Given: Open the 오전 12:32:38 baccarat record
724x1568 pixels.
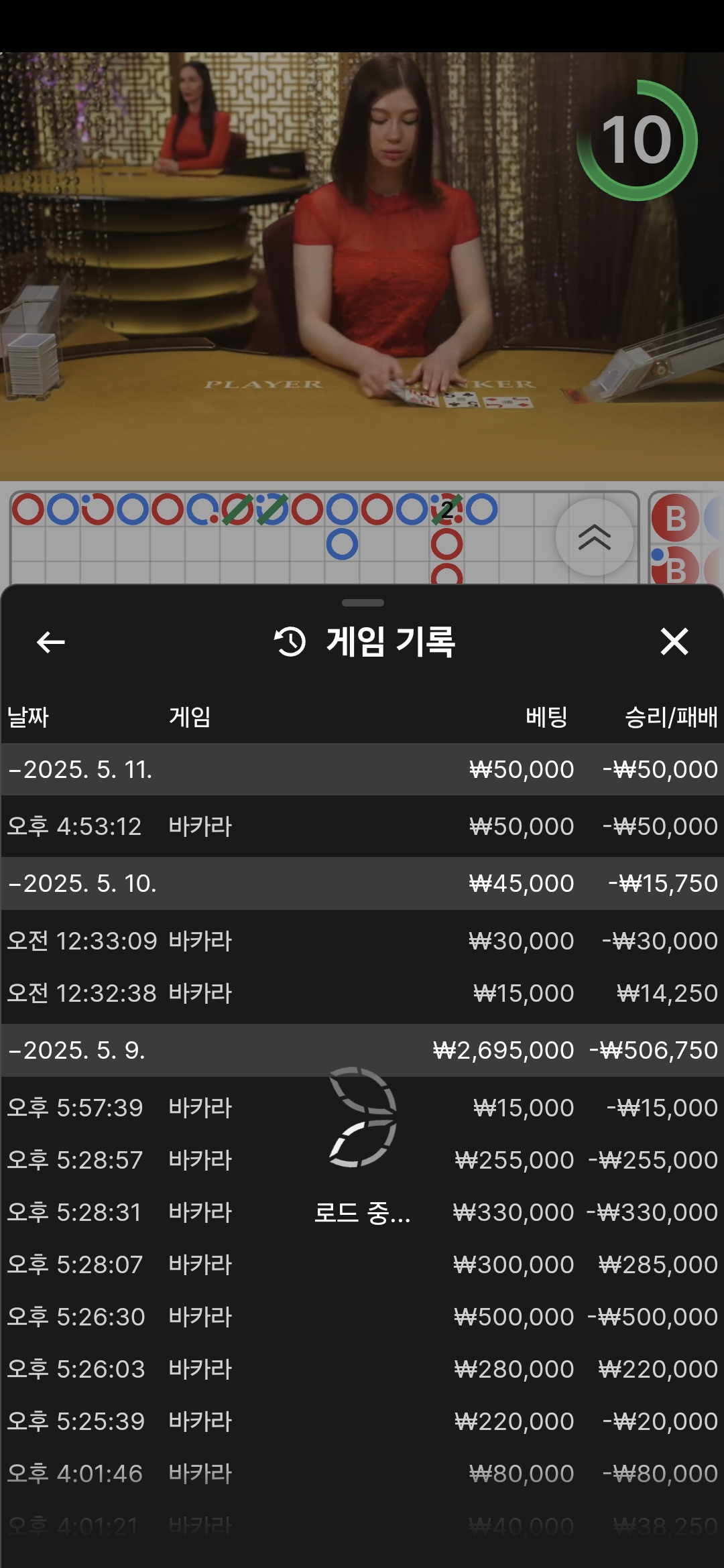Looking at the screenshot, I should click(x=362, y=993).
